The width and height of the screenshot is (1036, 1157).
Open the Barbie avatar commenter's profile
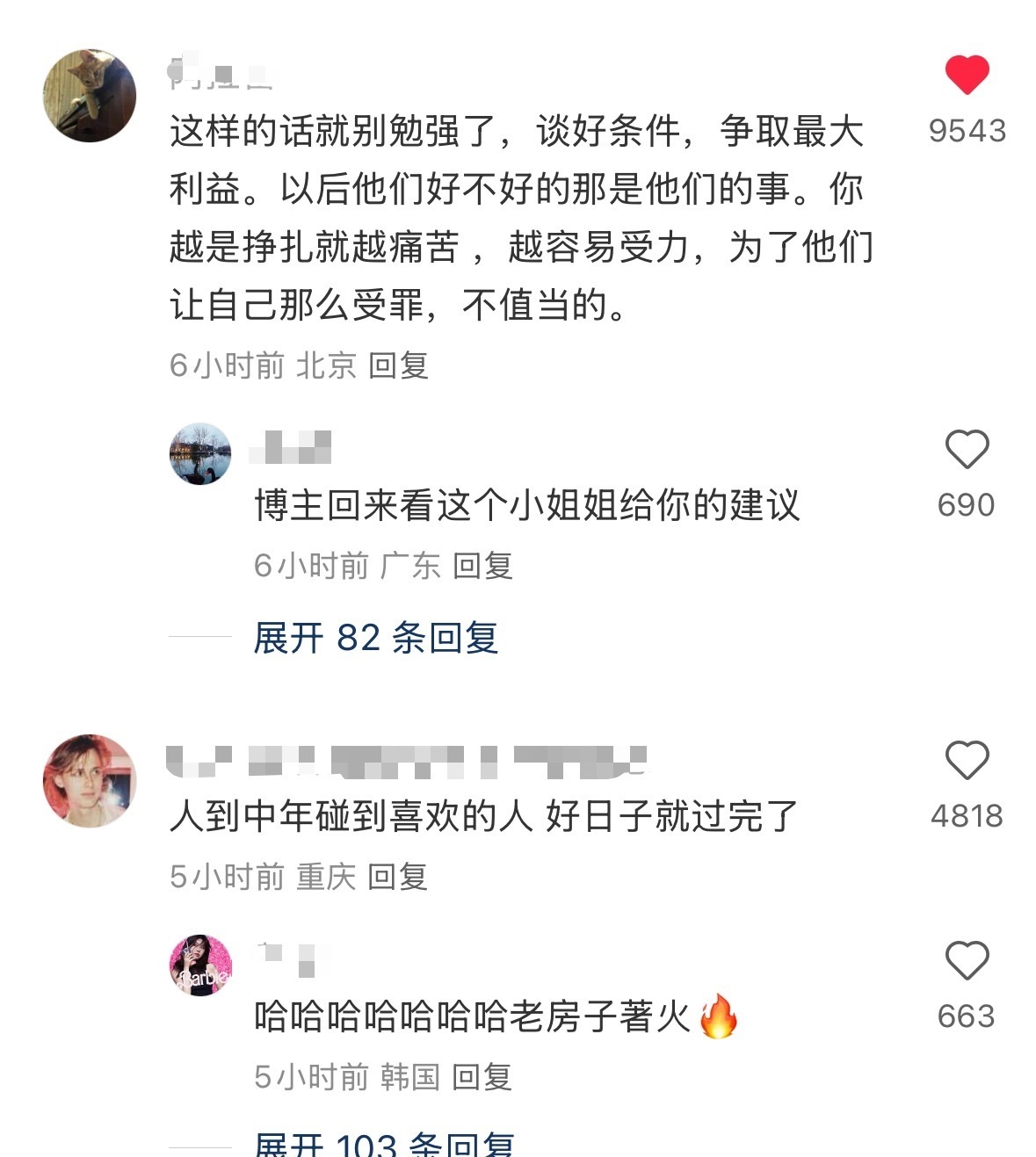(200, 965)
